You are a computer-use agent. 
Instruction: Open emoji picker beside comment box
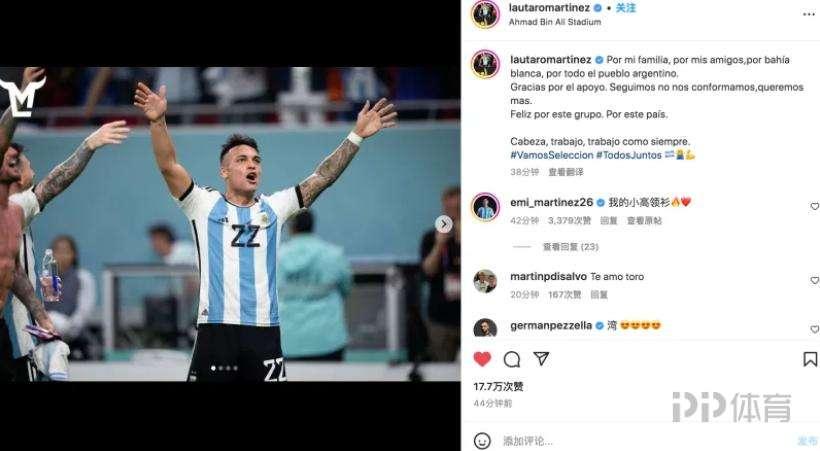482,440
